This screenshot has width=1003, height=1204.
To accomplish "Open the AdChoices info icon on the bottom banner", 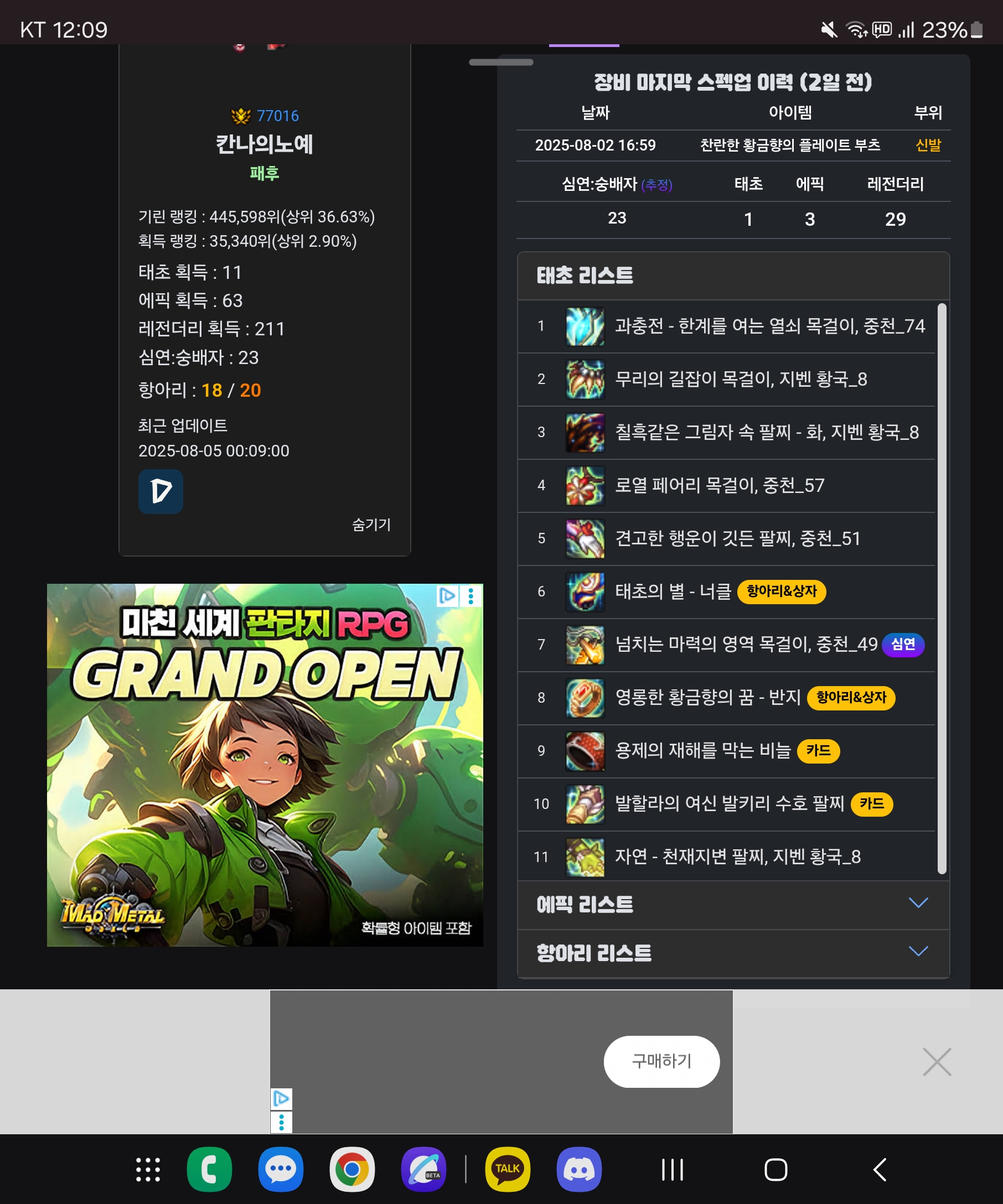I will point(281,1098).
